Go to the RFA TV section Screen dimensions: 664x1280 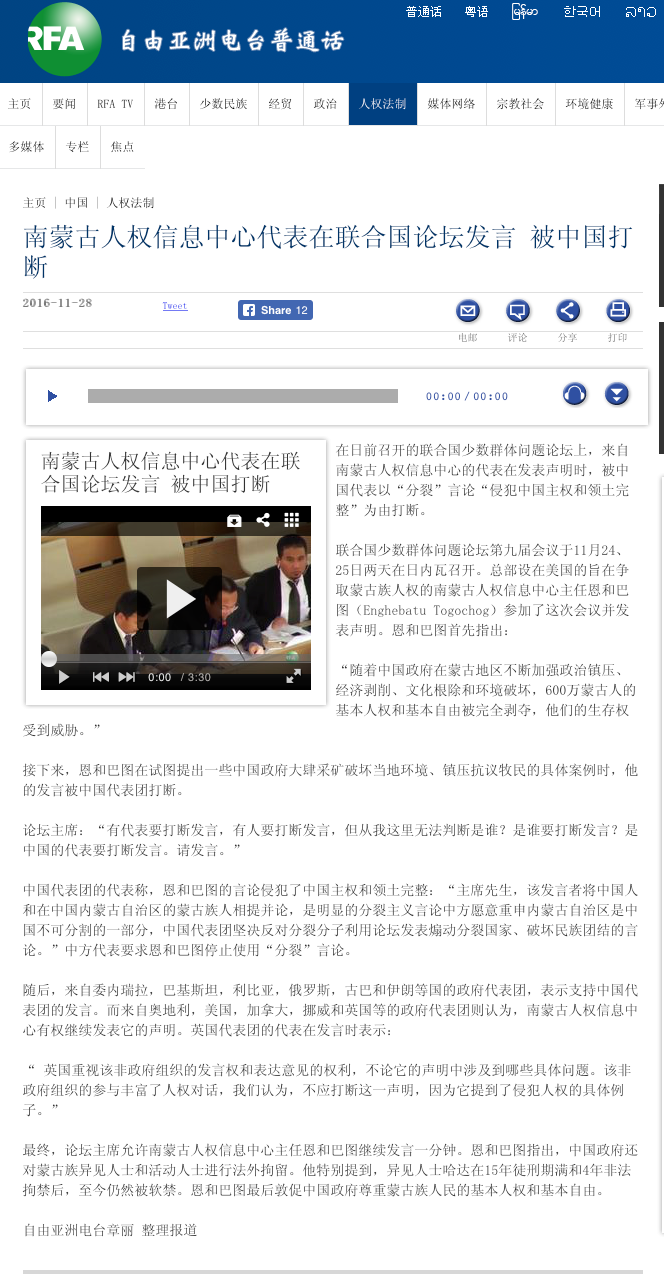[x=115, y=104]
